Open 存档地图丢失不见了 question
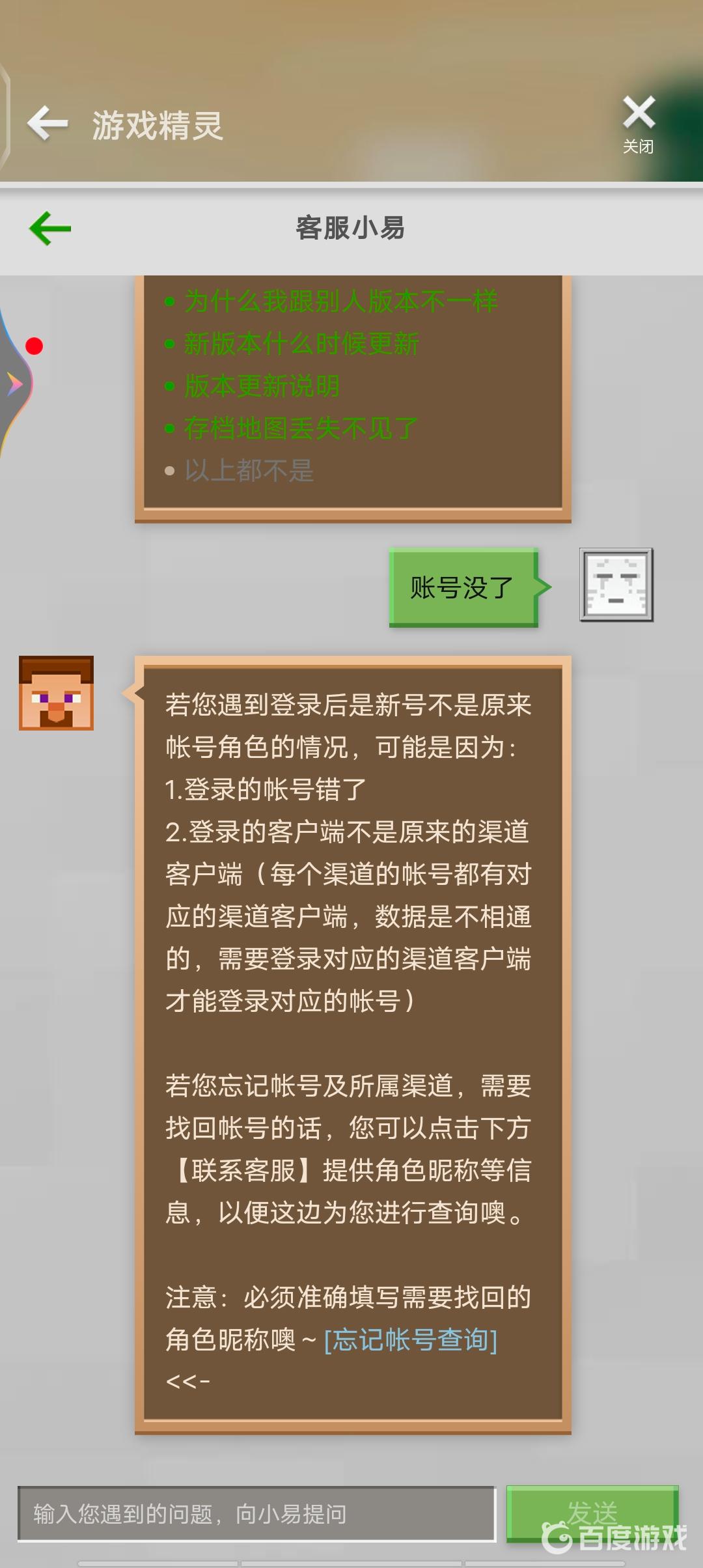 tap(301, 428)
